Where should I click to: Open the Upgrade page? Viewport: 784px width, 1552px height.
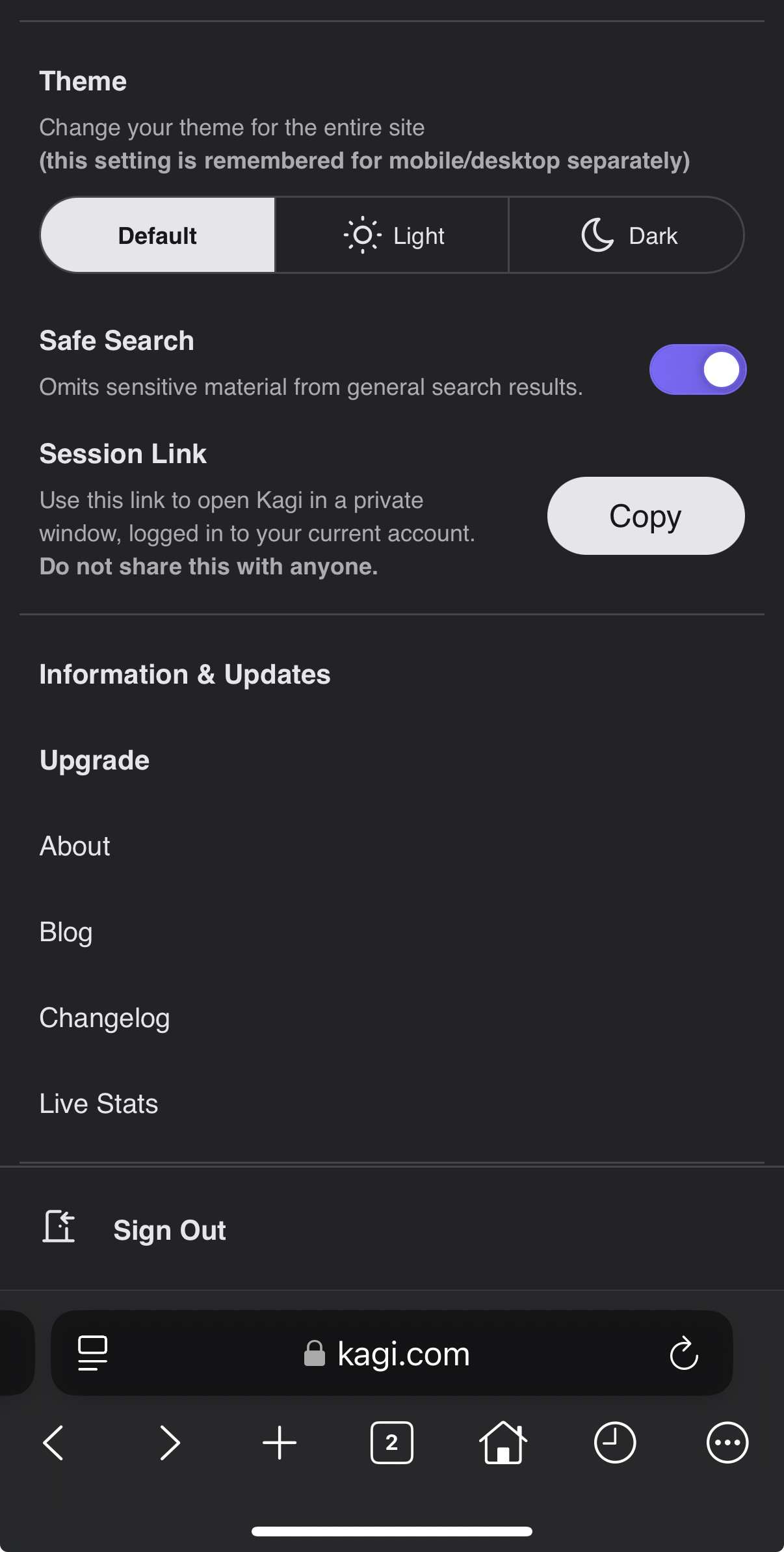point(95,760)
